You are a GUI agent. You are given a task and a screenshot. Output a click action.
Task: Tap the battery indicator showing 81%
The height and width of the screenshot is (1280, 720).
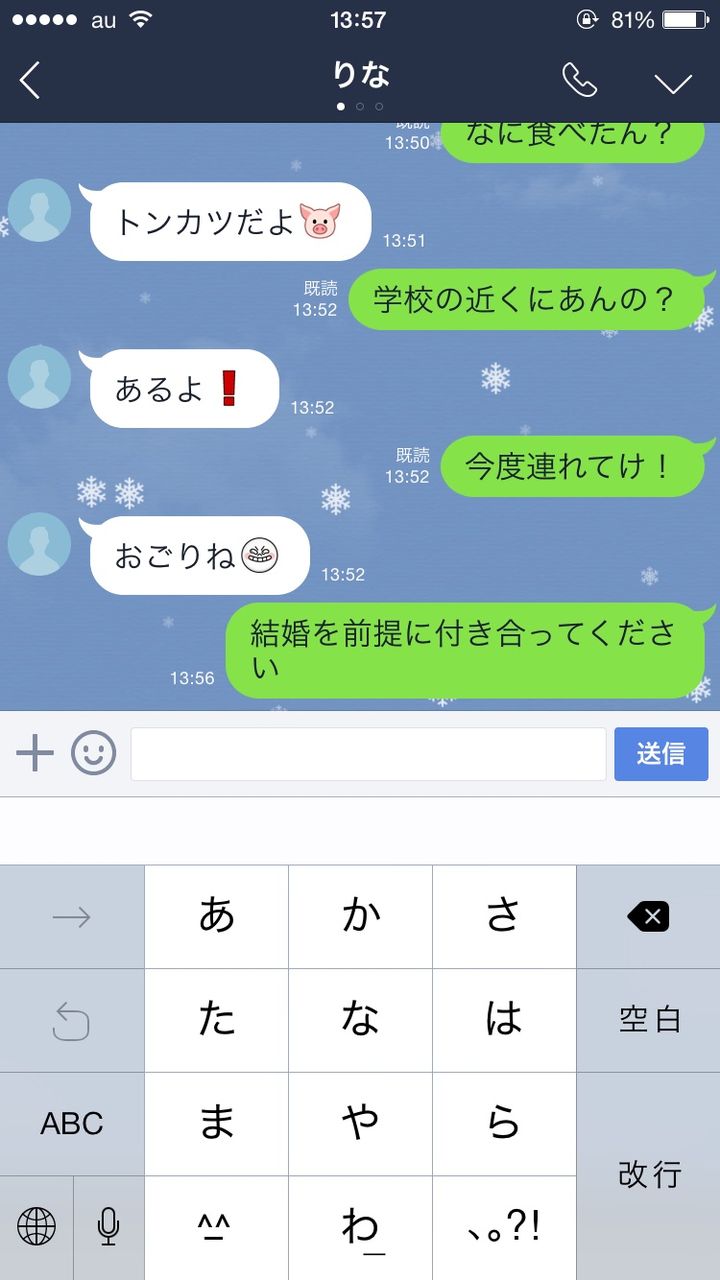tap(662, 17)
